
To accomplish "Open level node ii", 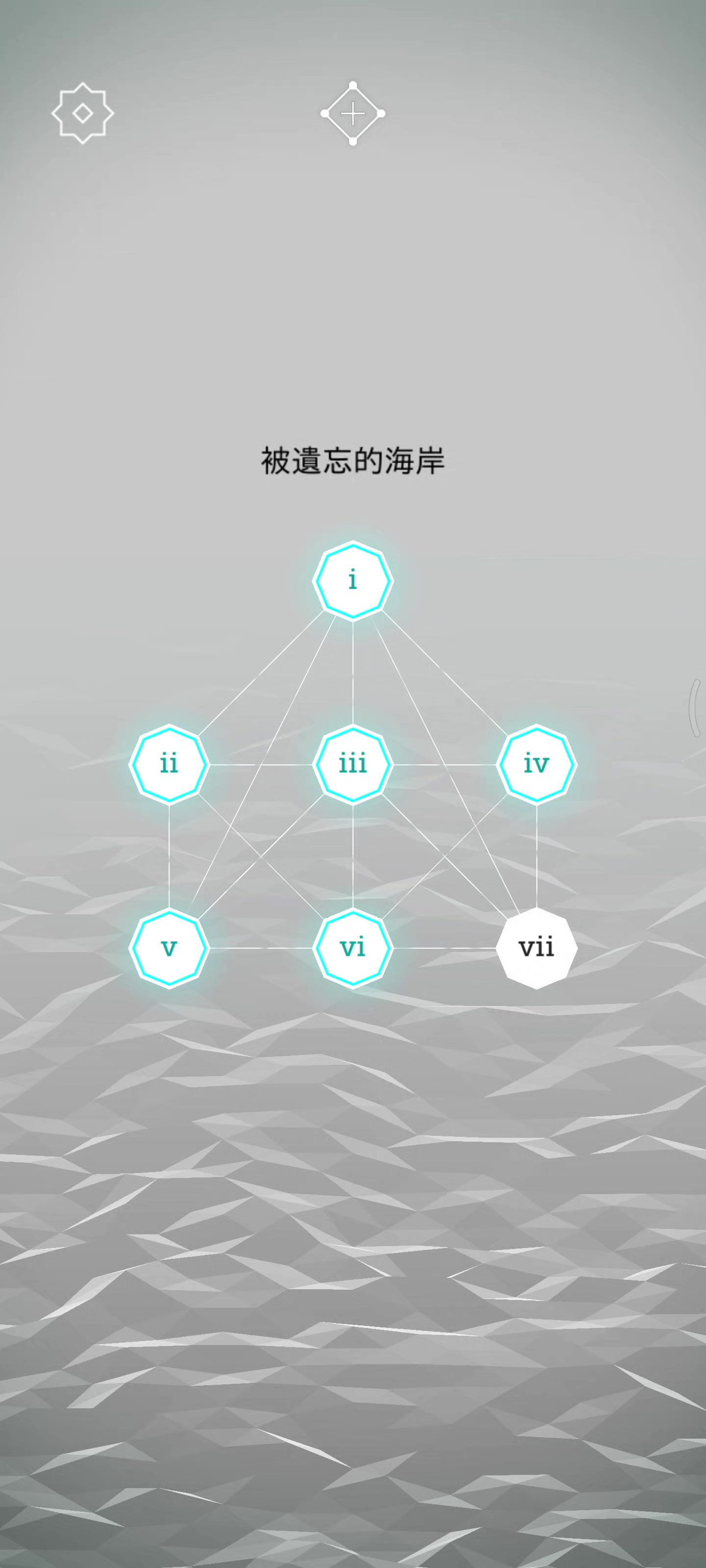I will pos(169,764).
